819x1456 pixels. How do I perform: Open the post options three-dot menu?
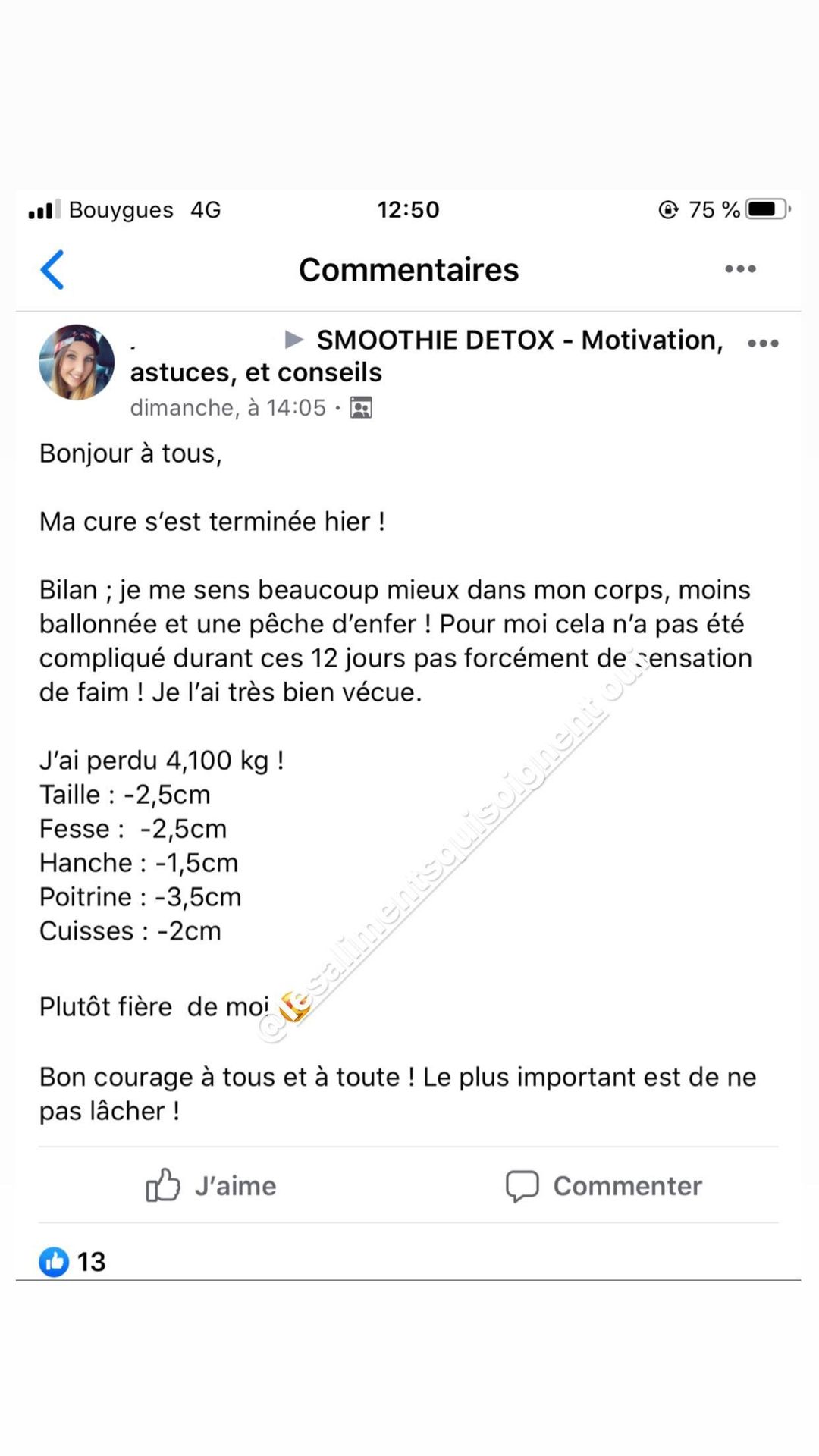tap(763, 344)
